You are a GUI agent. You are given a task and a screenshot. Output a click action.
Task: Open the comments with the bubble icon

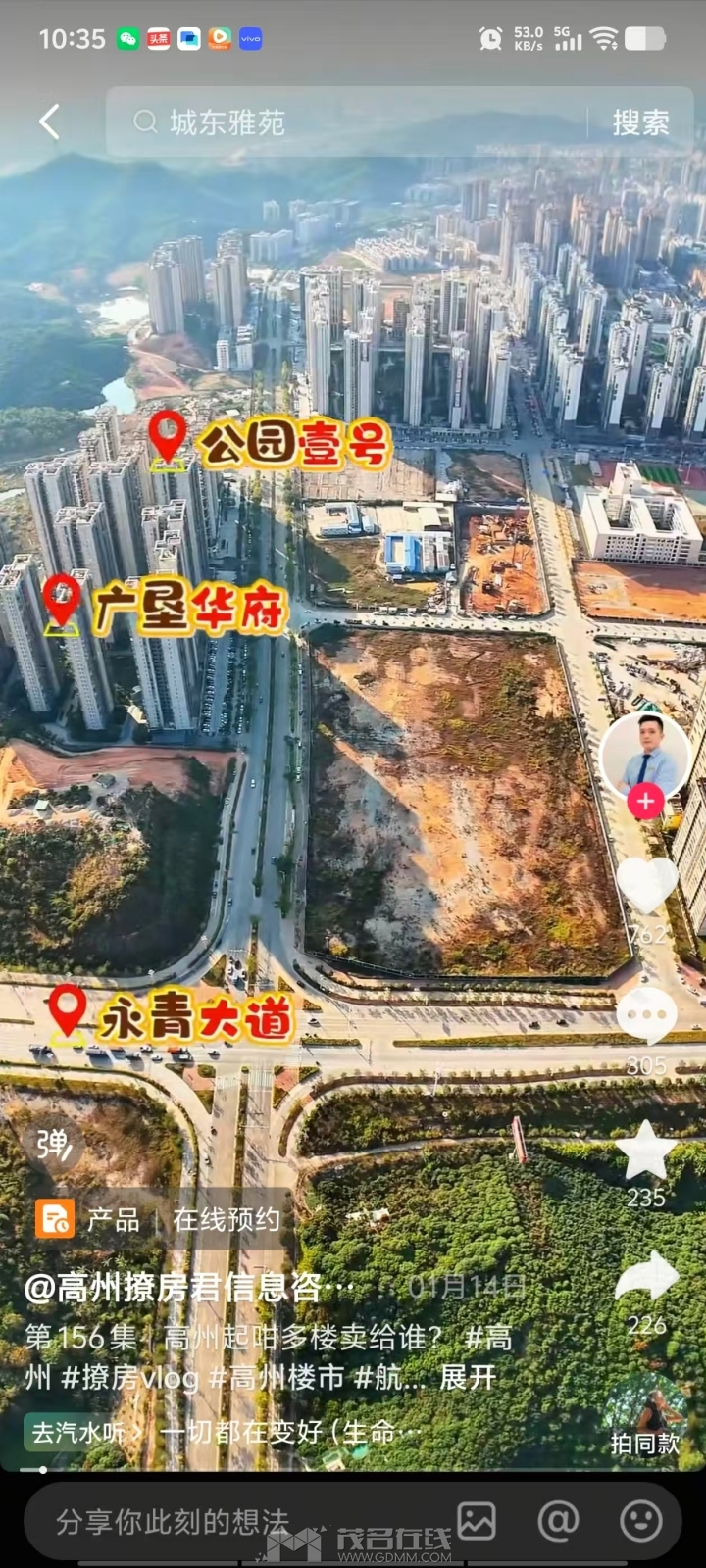click(x=646, y=1014)
